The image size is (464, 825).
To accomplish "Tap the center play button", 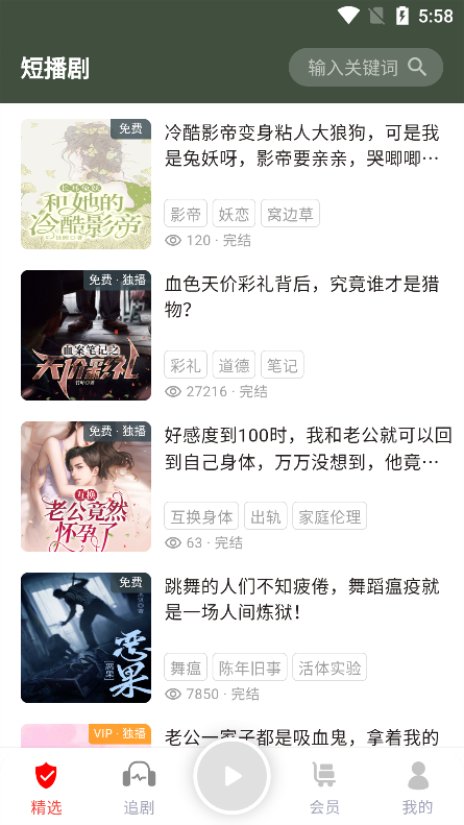I will tap(232, 776).
